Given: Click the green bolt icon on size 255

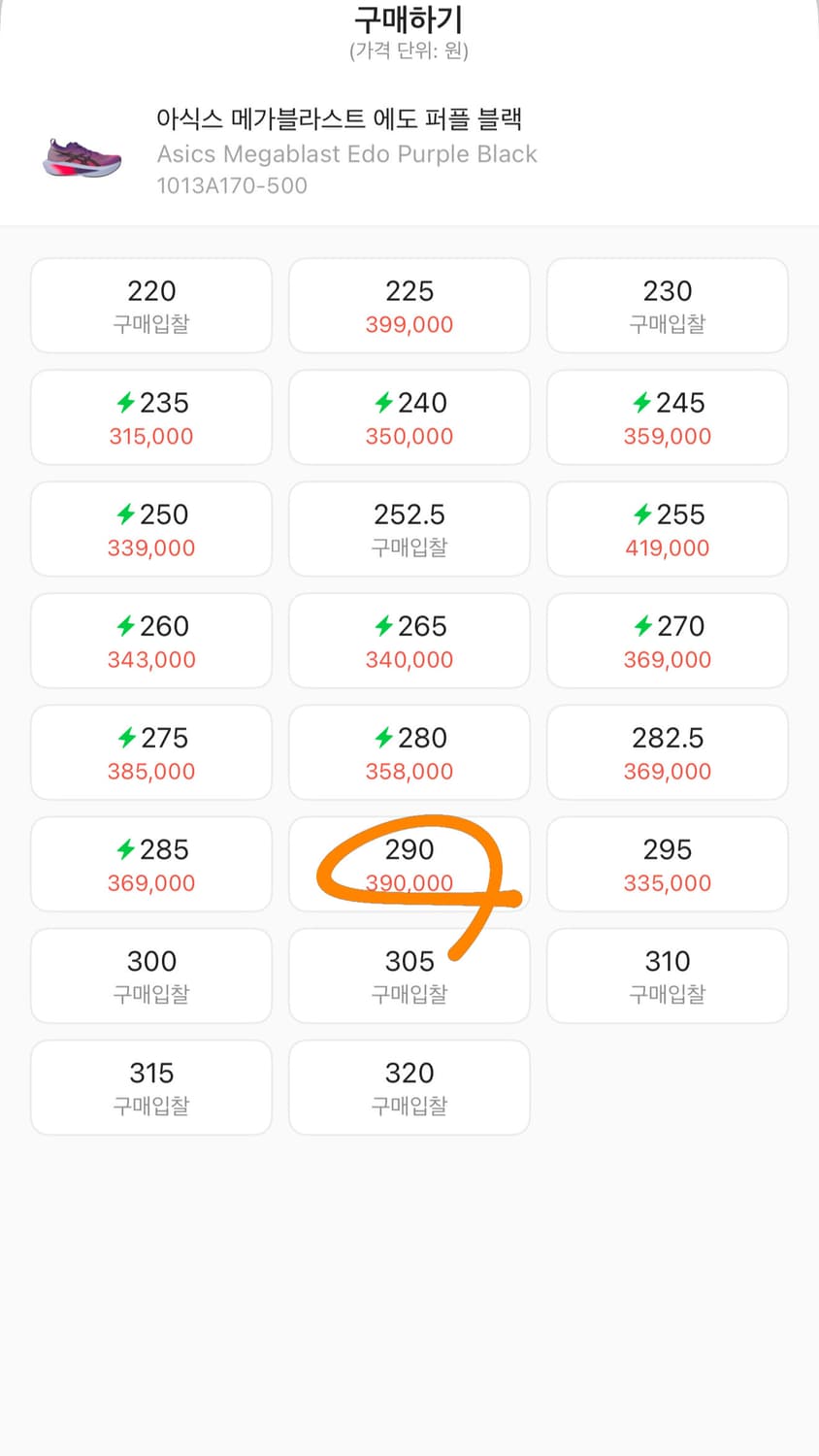Looking at the screenshot, I should (640, 514).
